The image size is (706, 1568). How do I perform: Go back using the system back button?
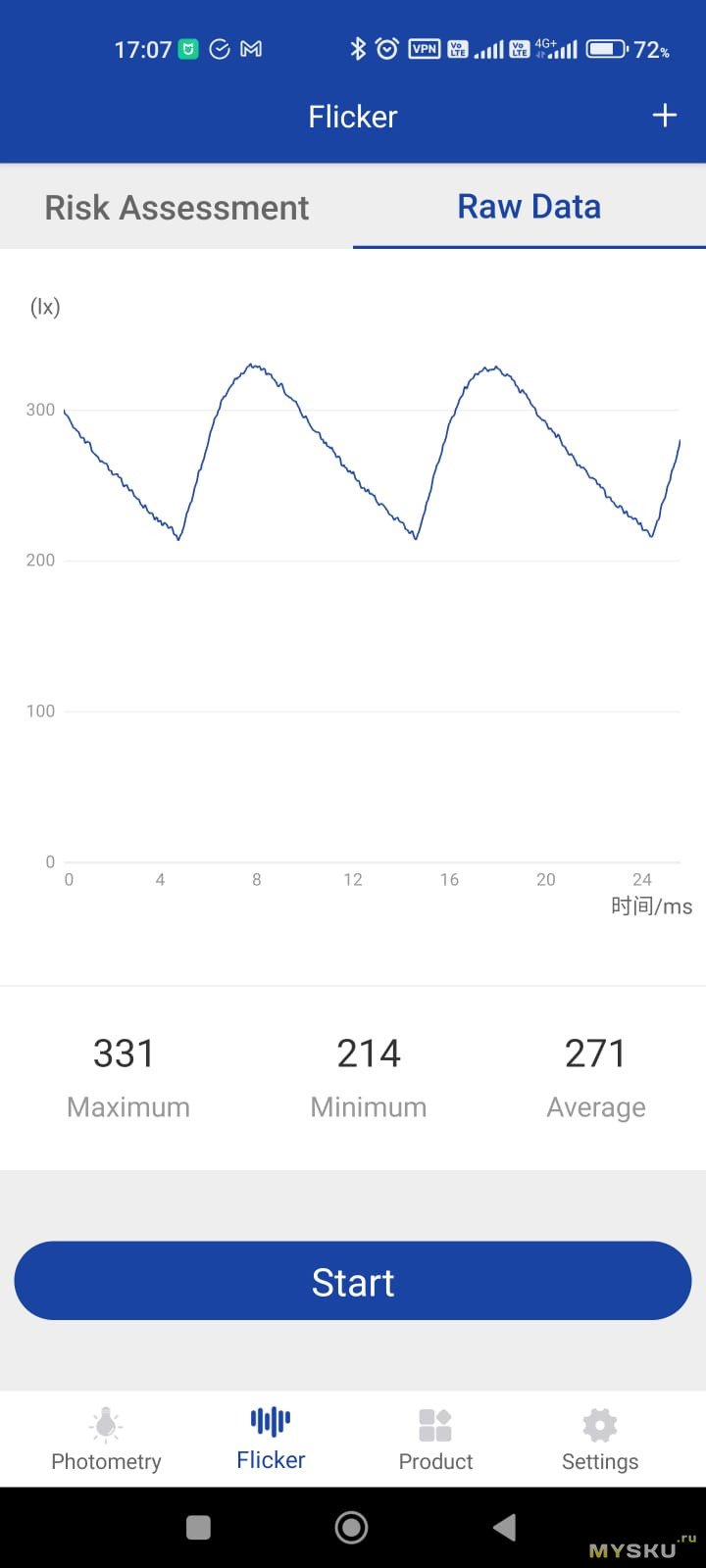pyautogui.click(x=505, y=1527)
